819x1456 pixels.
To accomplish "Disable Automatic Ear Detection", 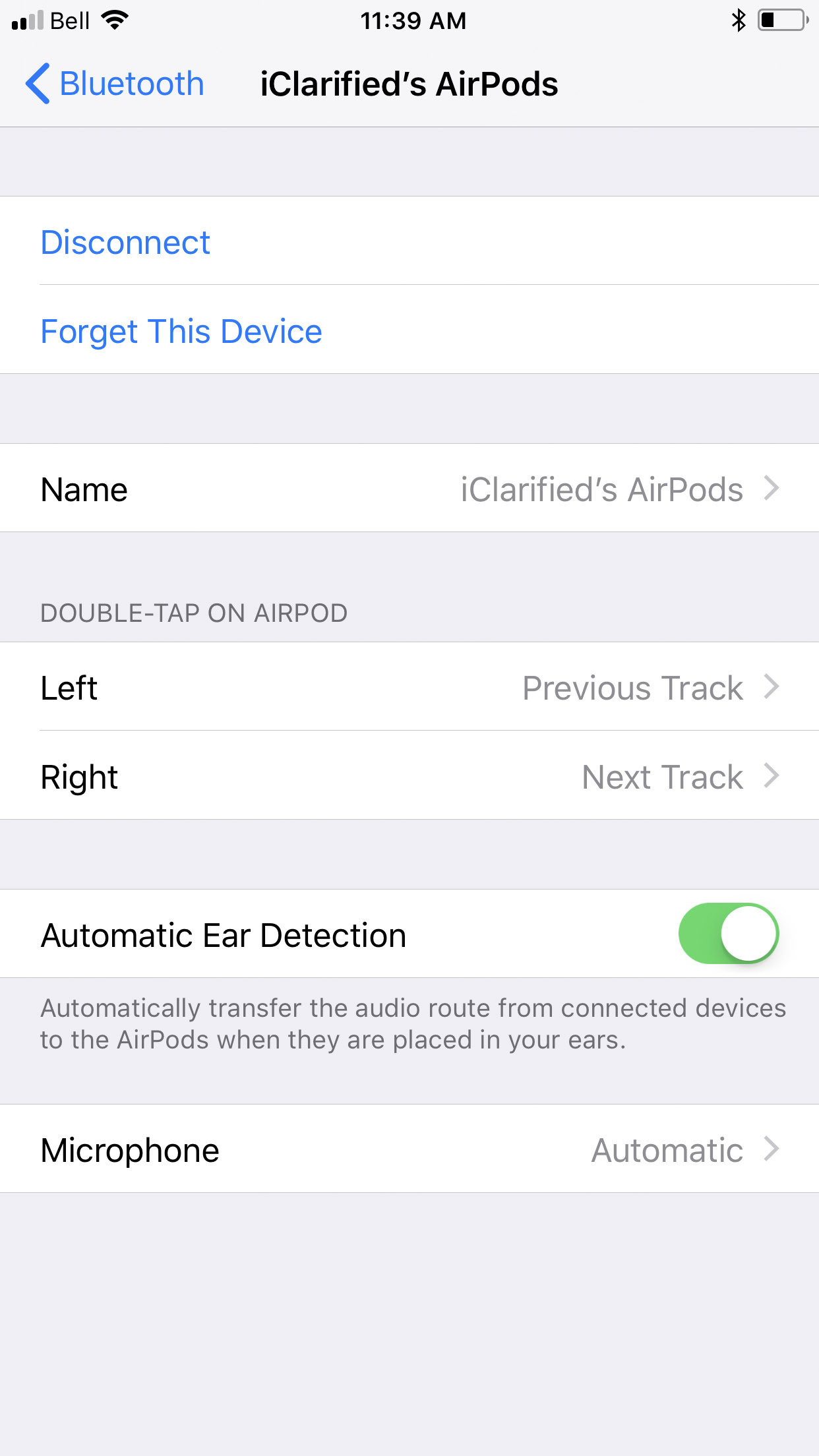I will (x=728, y=934).
